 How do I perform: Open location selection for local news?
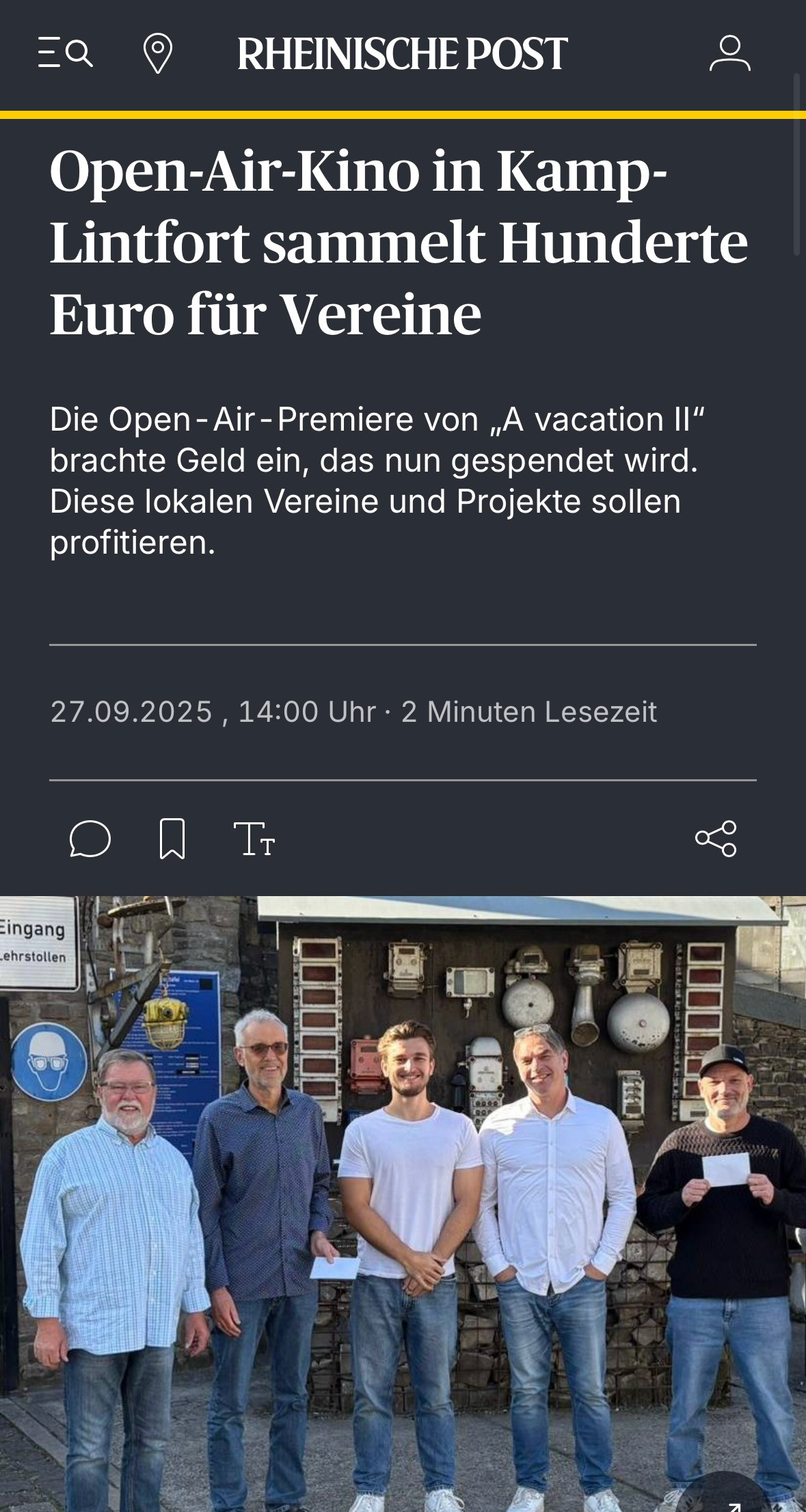[159, 53]
